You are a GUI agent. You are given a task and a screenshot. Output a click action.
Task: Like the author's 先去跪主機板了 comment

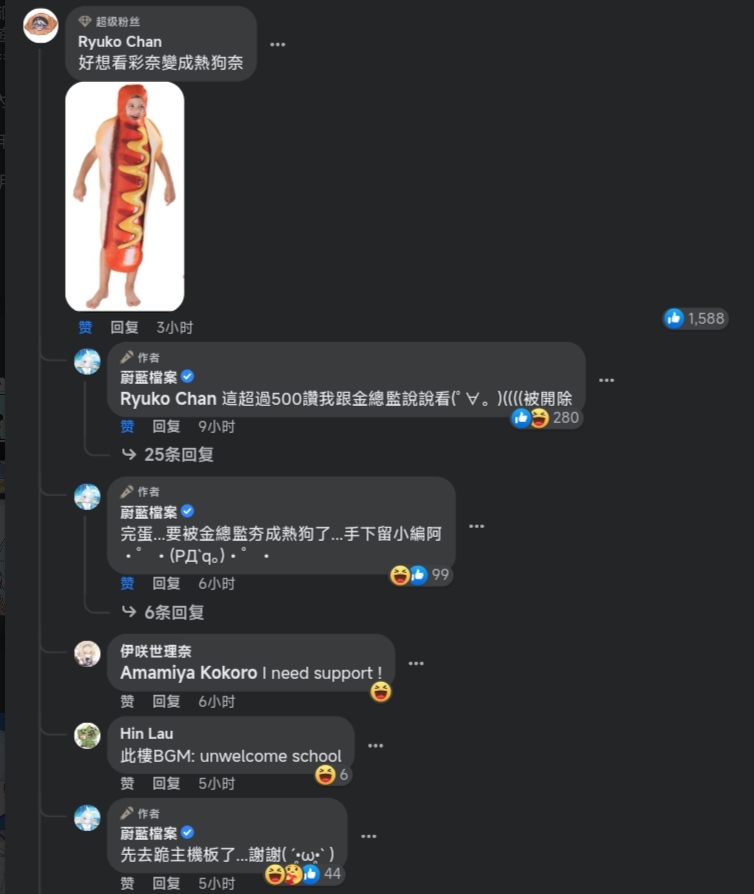coord(127,883)
